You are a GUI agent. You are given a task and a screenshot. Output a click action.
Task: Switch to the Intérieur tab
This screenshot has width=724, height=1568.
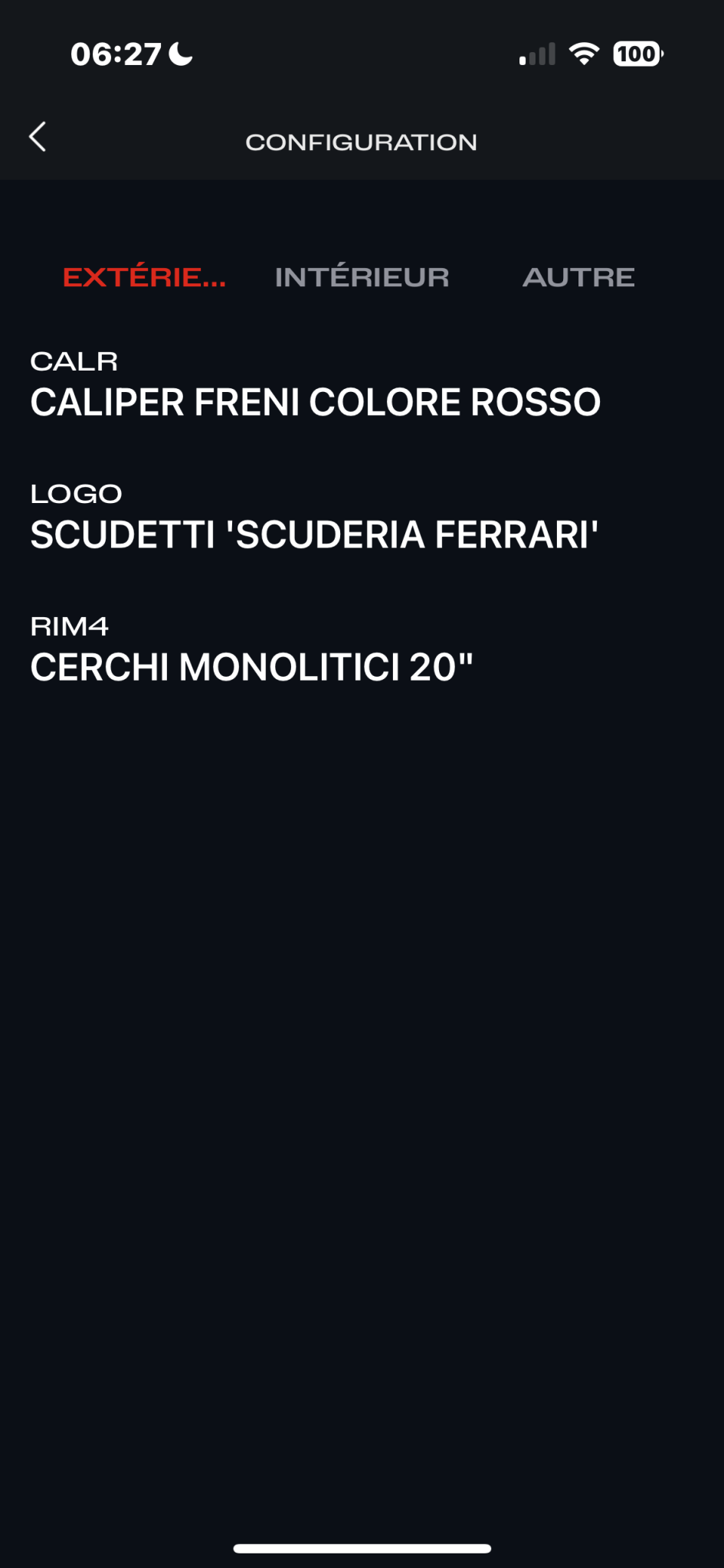362,276
